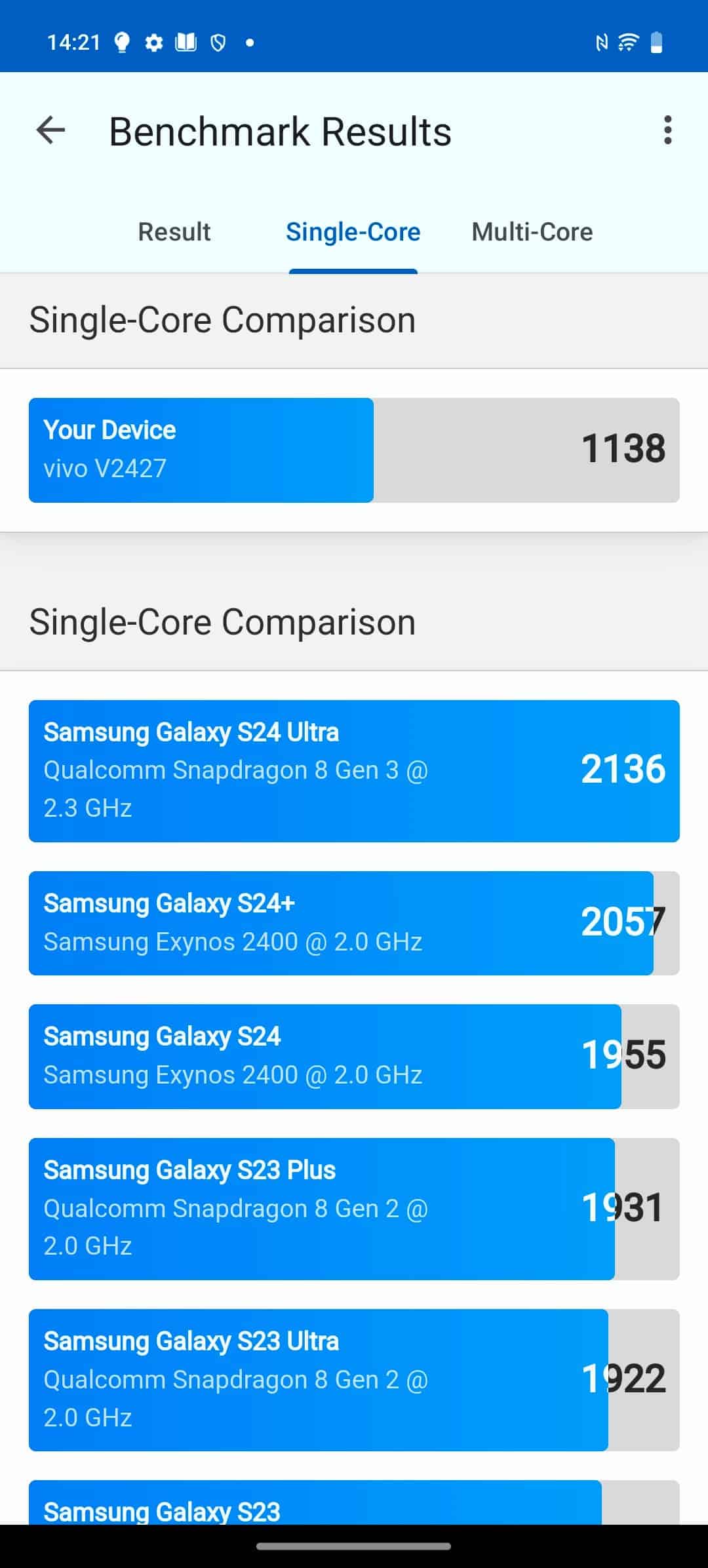The image size is (708, 1568).
Task: Switch to the Result tab
Action: 174,232
